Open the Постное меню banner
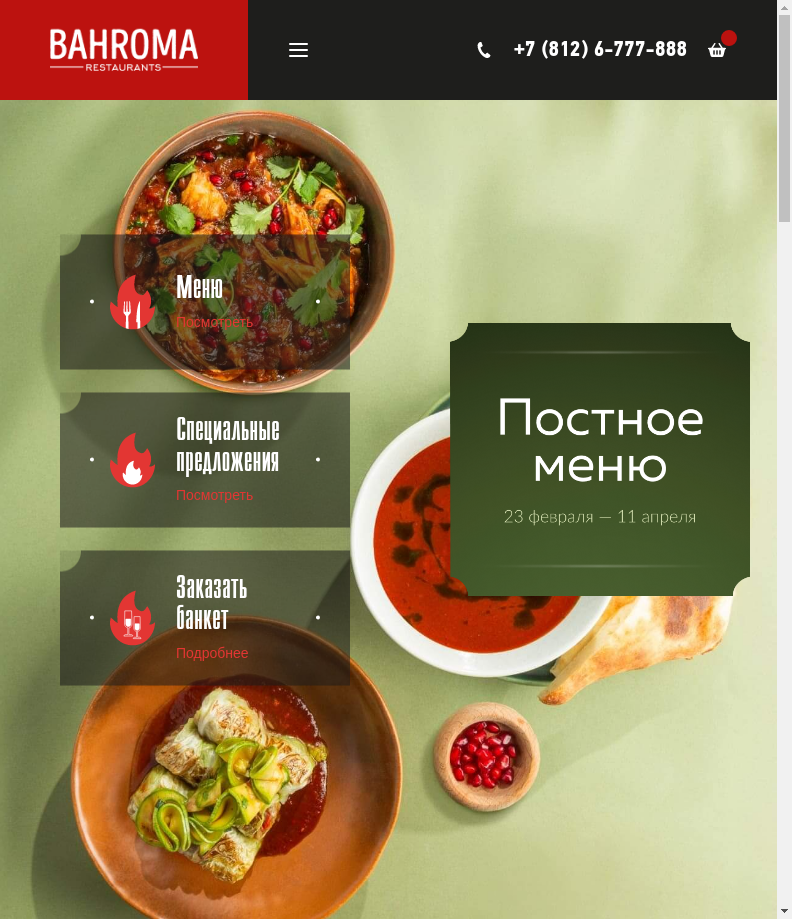This screenshot has height=919, width=792. pos(600,460)
